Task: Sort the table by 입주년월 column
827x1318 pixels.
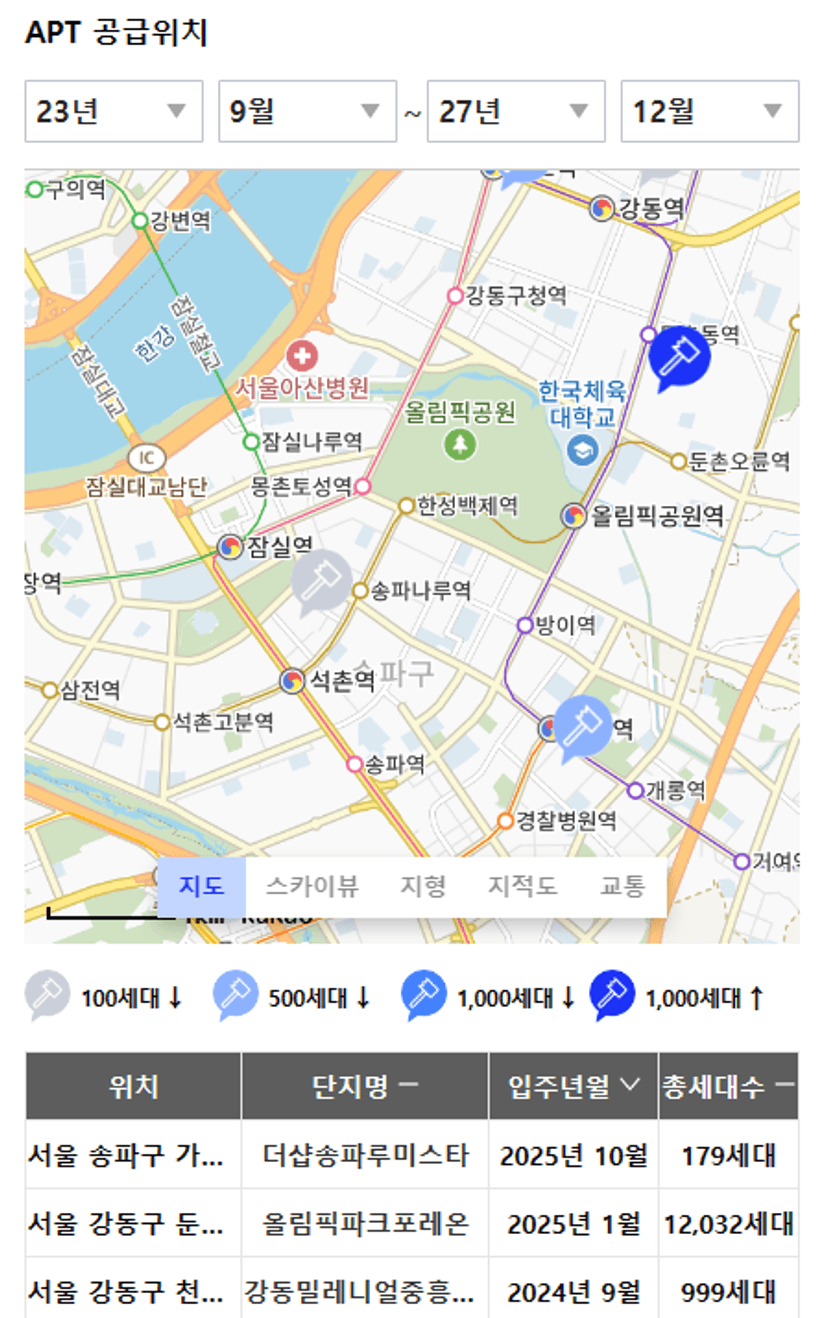Action: (x=573, y=1087)
